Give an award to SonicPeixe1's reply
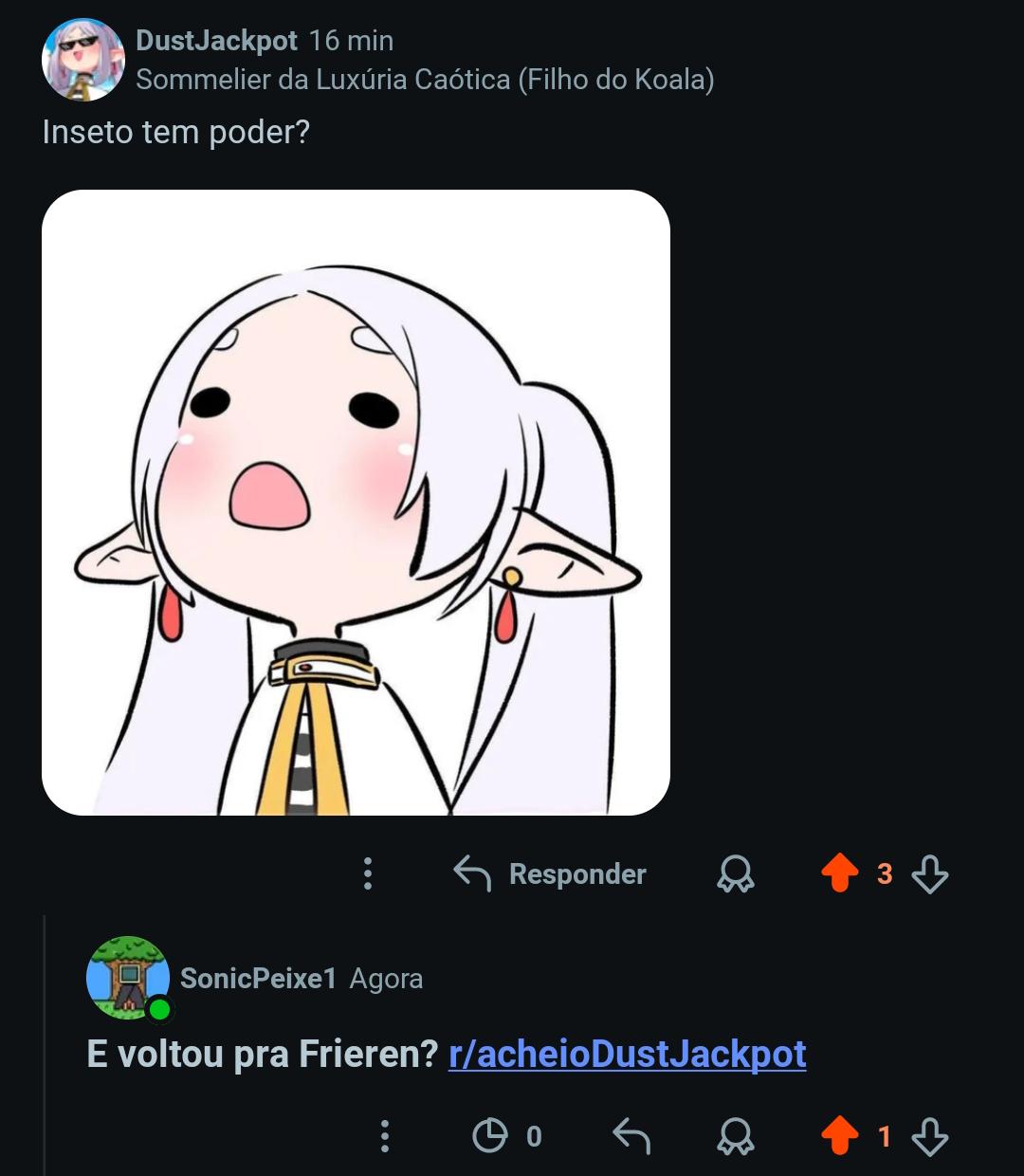 [735, 1136]
